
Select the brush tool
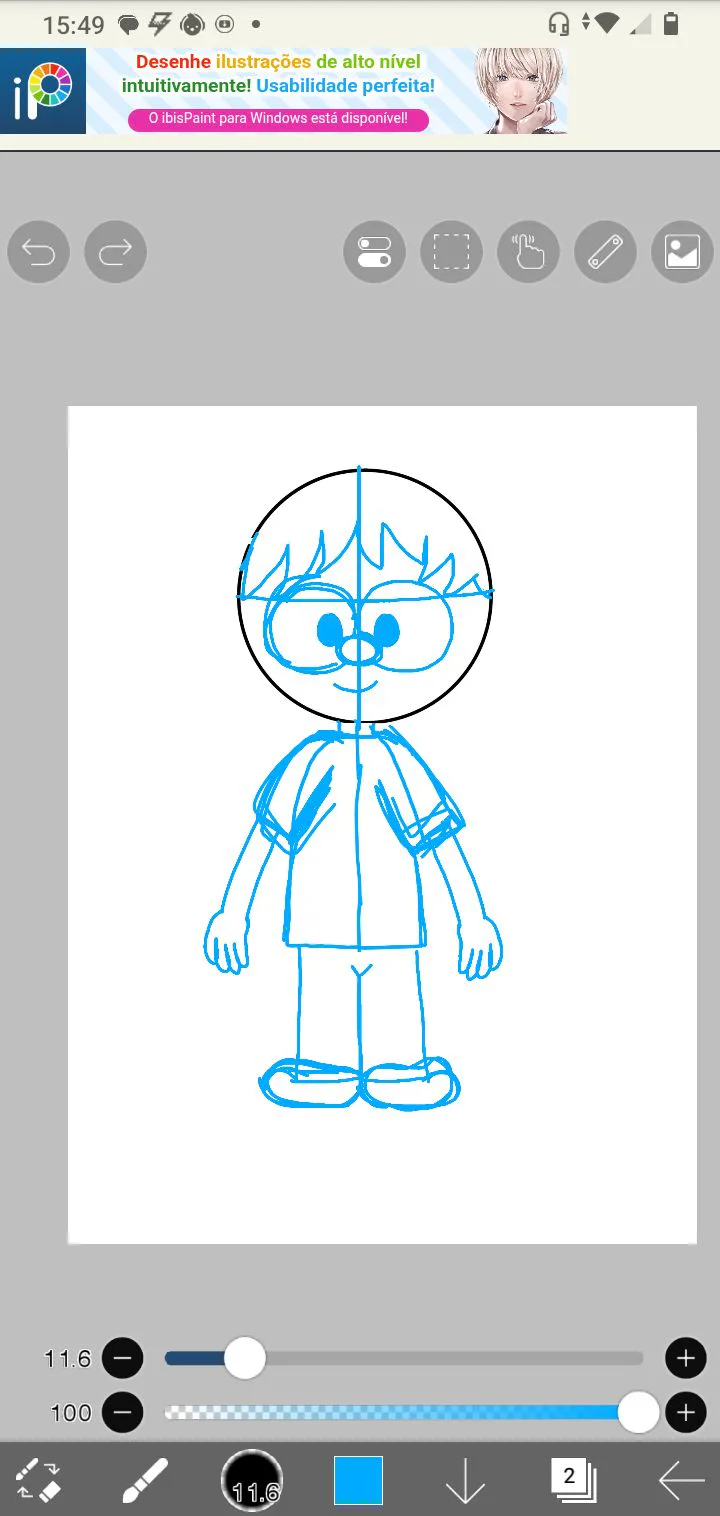145,1480
